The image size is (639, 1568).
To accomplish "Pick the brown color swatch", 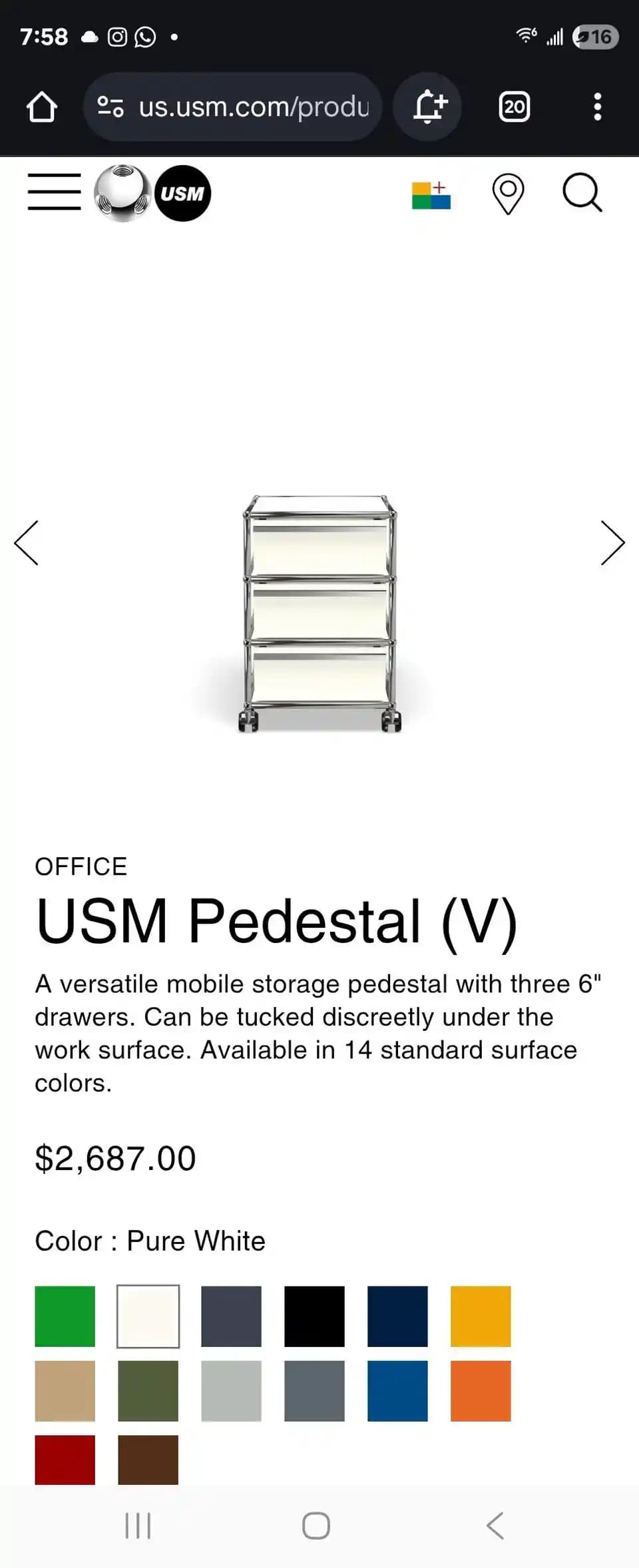I will 148,1460.
